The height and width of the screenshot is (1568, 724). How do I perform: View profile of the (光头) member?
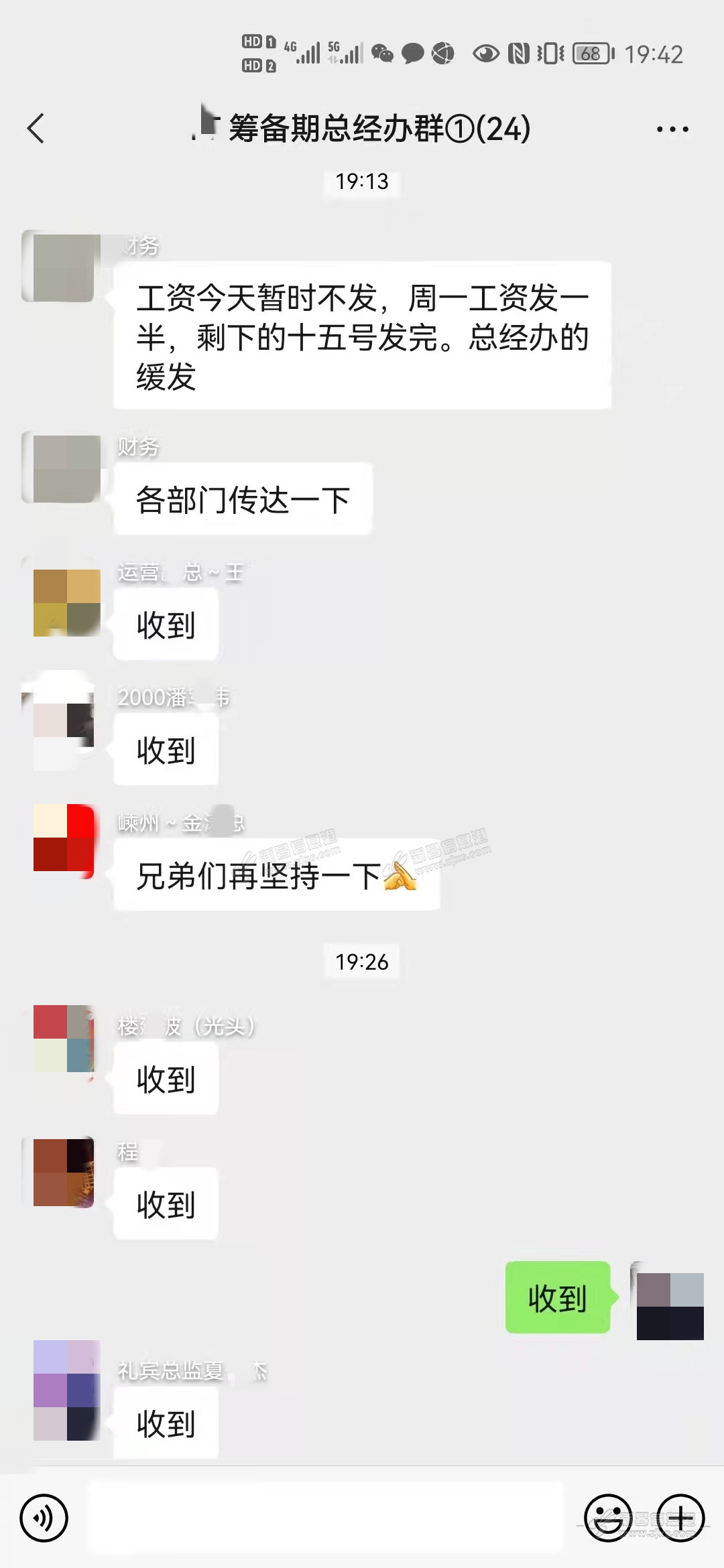[x=64, y=1039]
